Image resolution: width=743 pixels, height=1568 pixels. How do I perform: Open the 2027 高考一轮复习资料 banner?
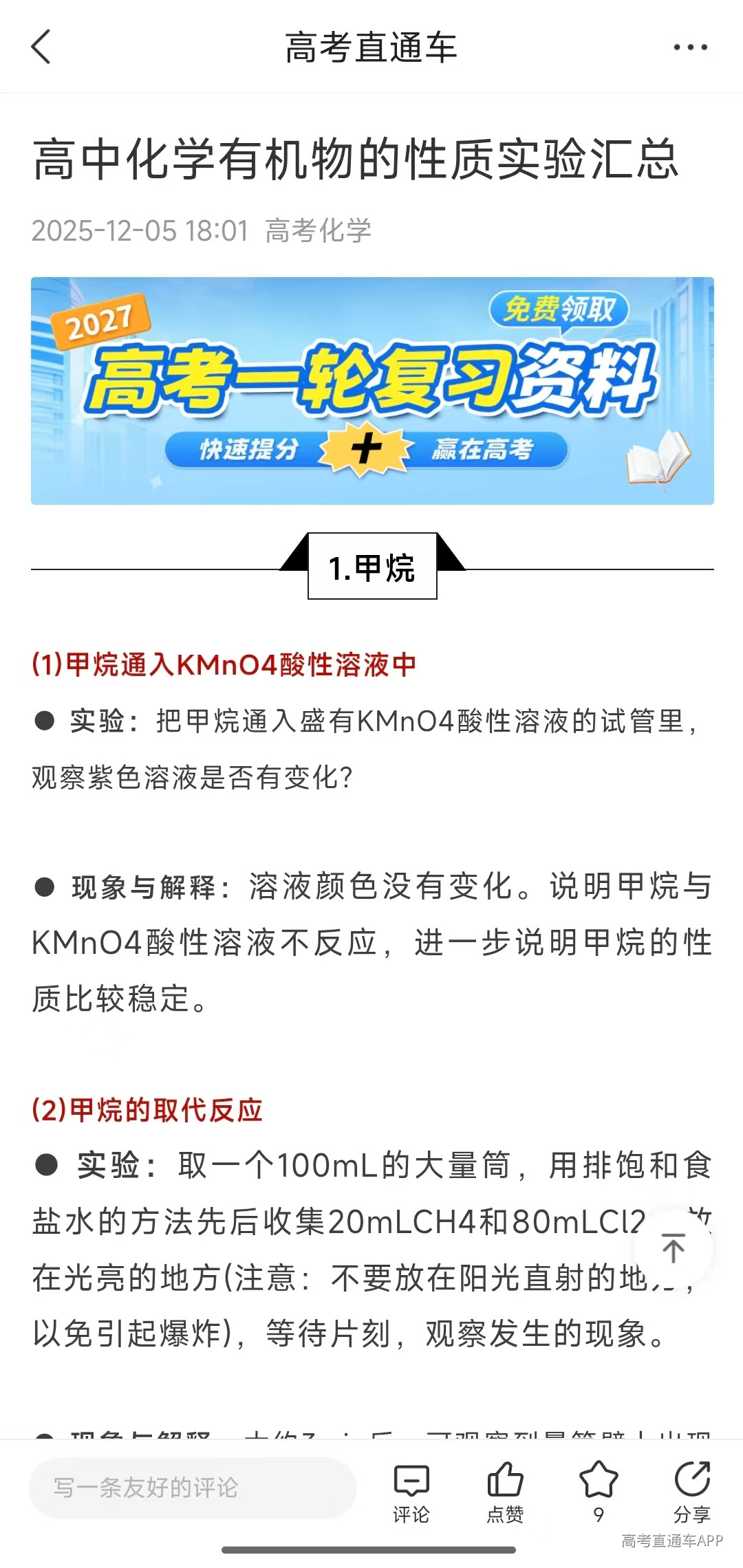pos(372,391)
